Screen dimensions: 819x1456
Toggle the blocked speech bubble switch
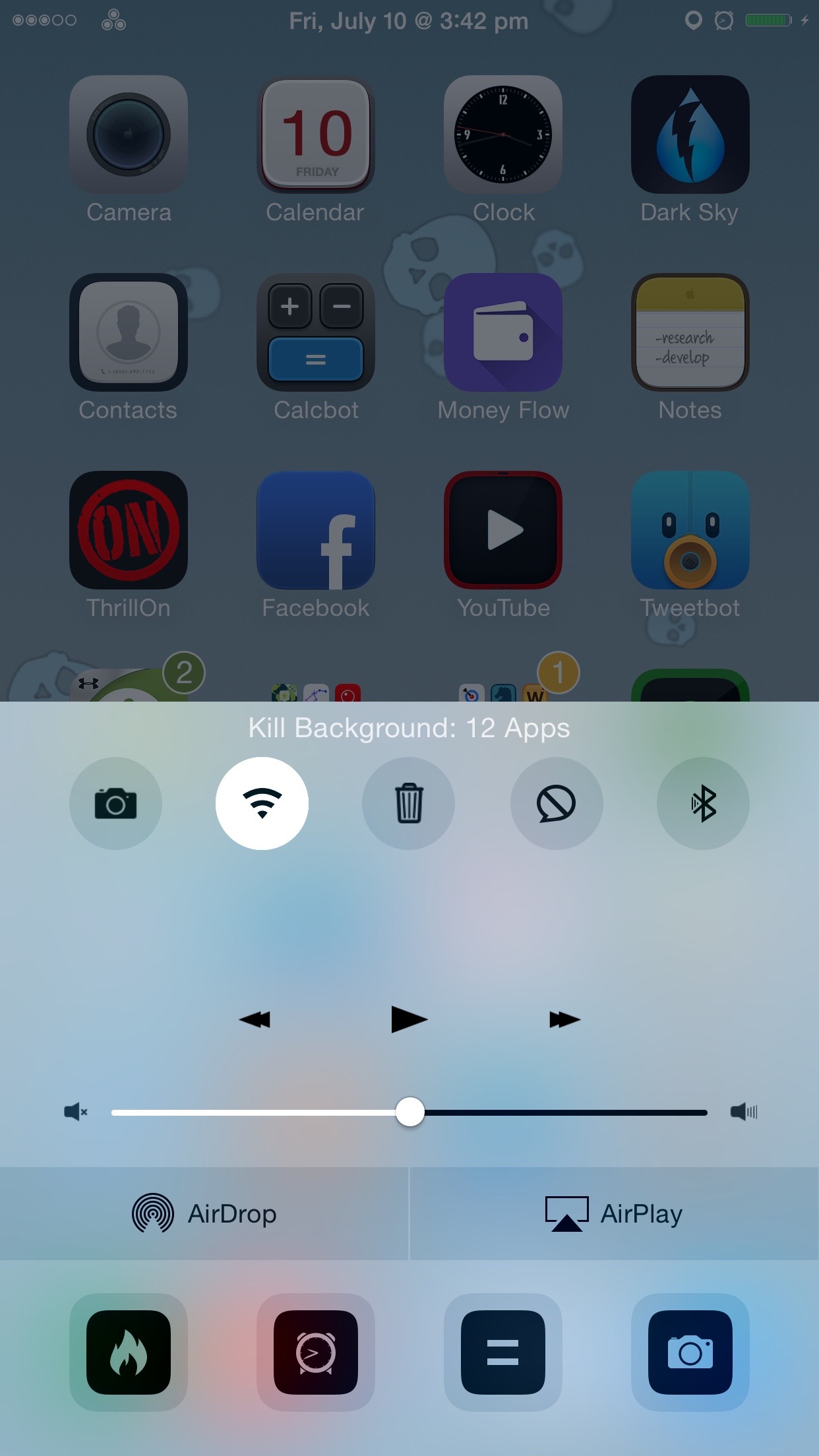point(557,803)
